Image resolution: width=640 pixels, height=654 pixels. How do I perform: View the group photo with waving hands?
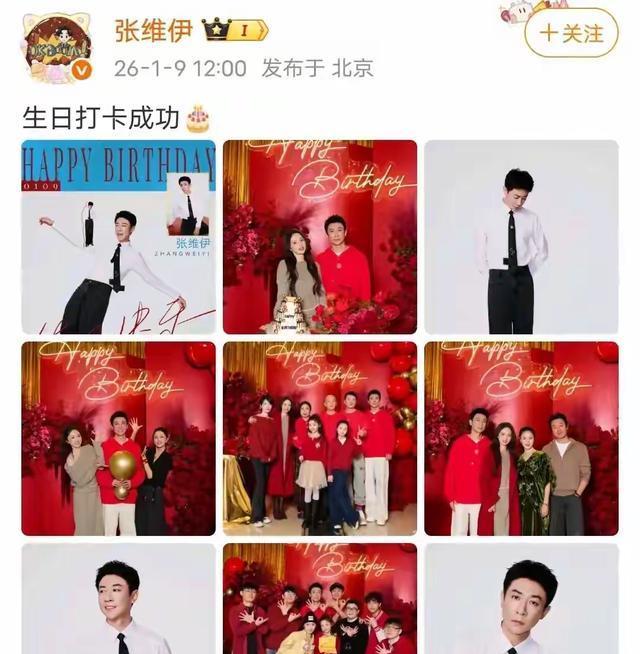[x=320, y=600]
